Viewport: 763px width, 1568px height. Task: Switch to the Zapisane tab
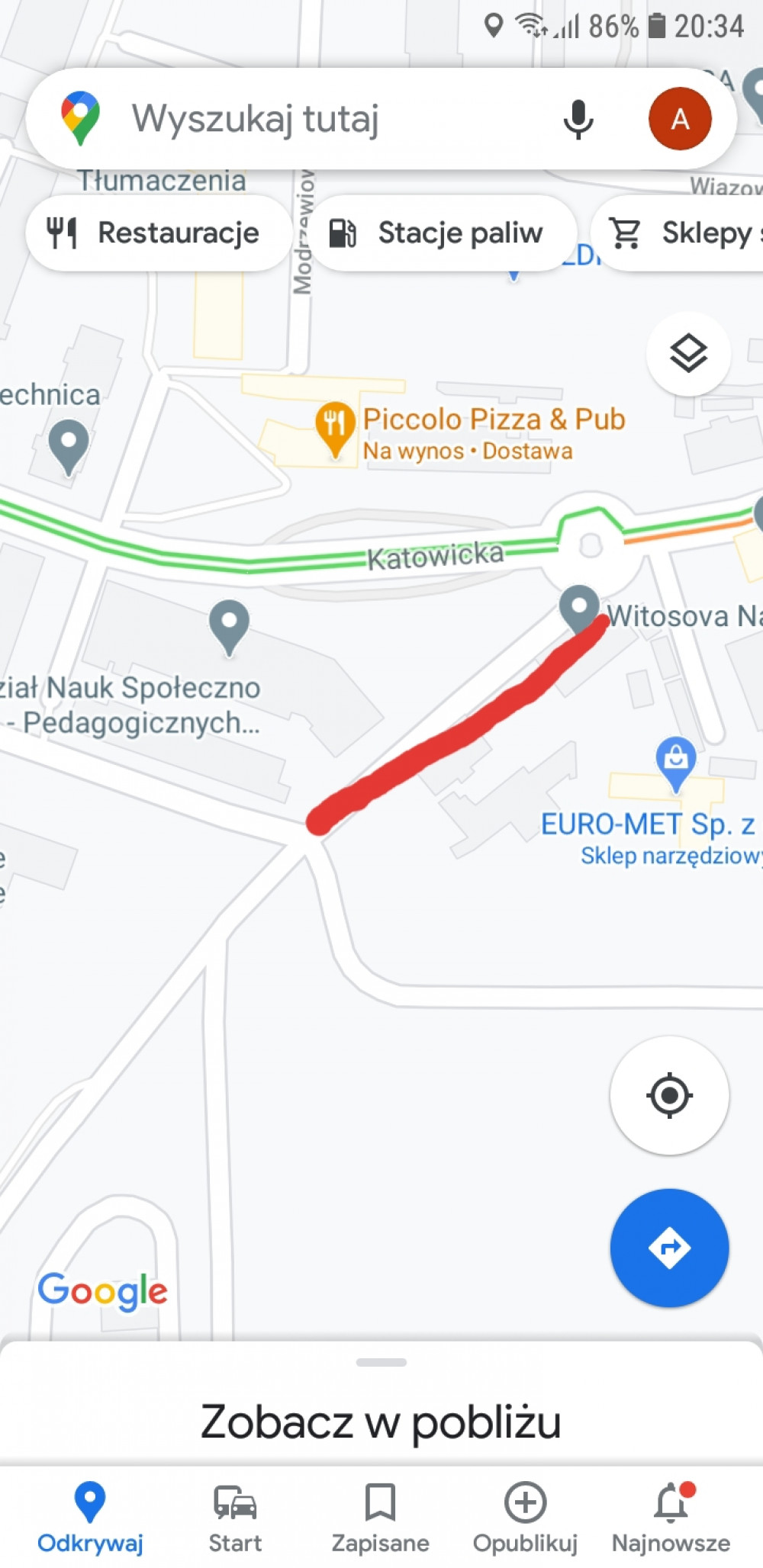tap(380, 1518)
